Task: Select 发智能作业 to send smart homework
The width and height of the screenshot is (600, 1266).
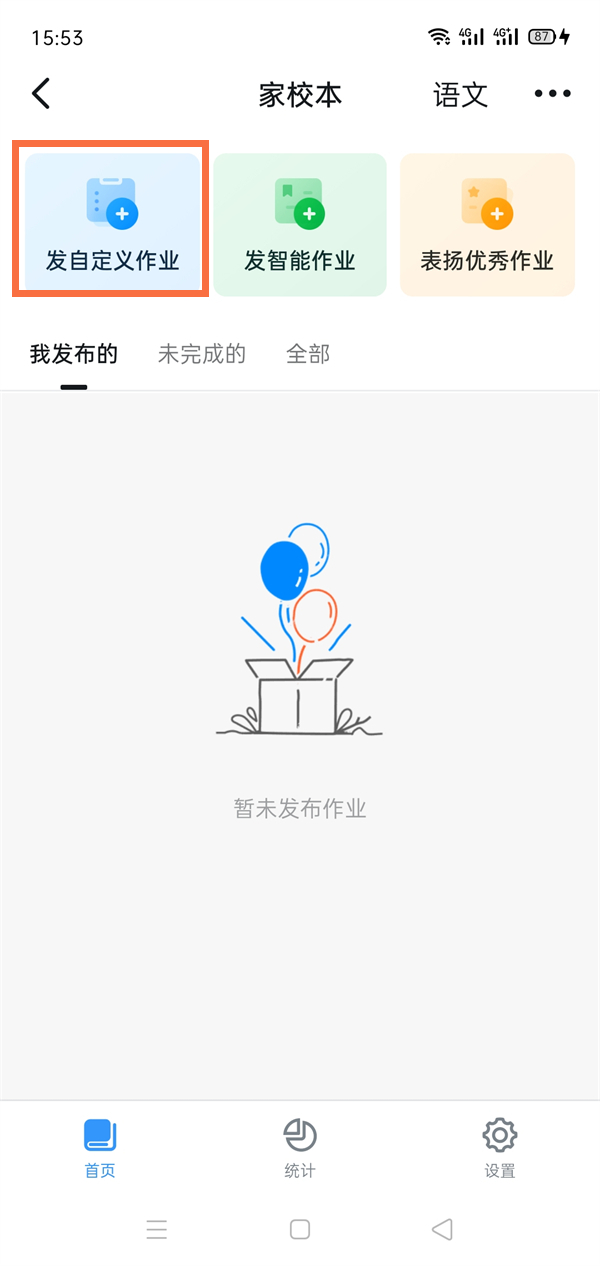Action: 300,224
